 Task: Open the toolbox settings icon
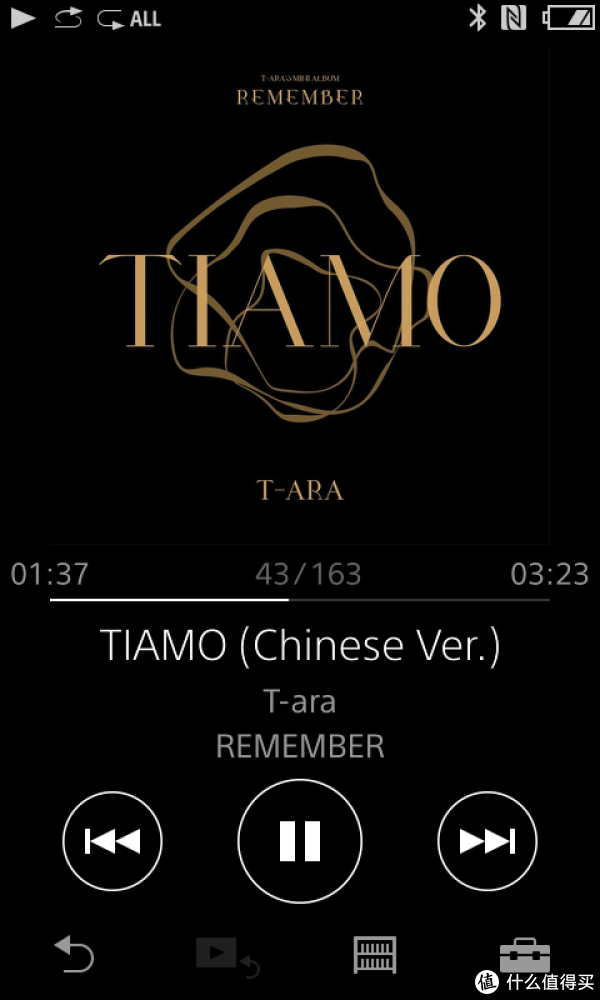[x=525, y=955]
